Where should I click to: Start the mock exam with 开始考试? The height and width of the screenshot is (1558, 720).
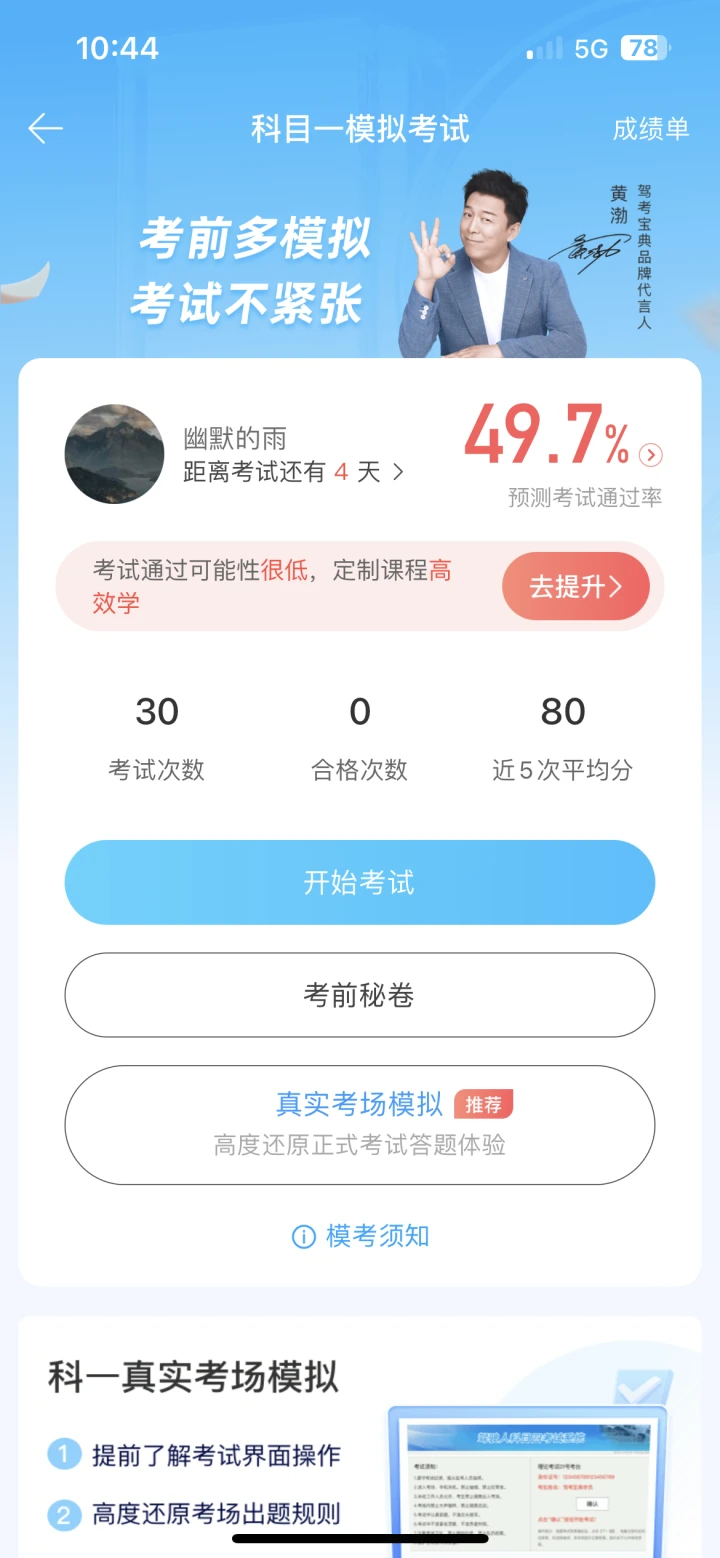tap(360, 883)
